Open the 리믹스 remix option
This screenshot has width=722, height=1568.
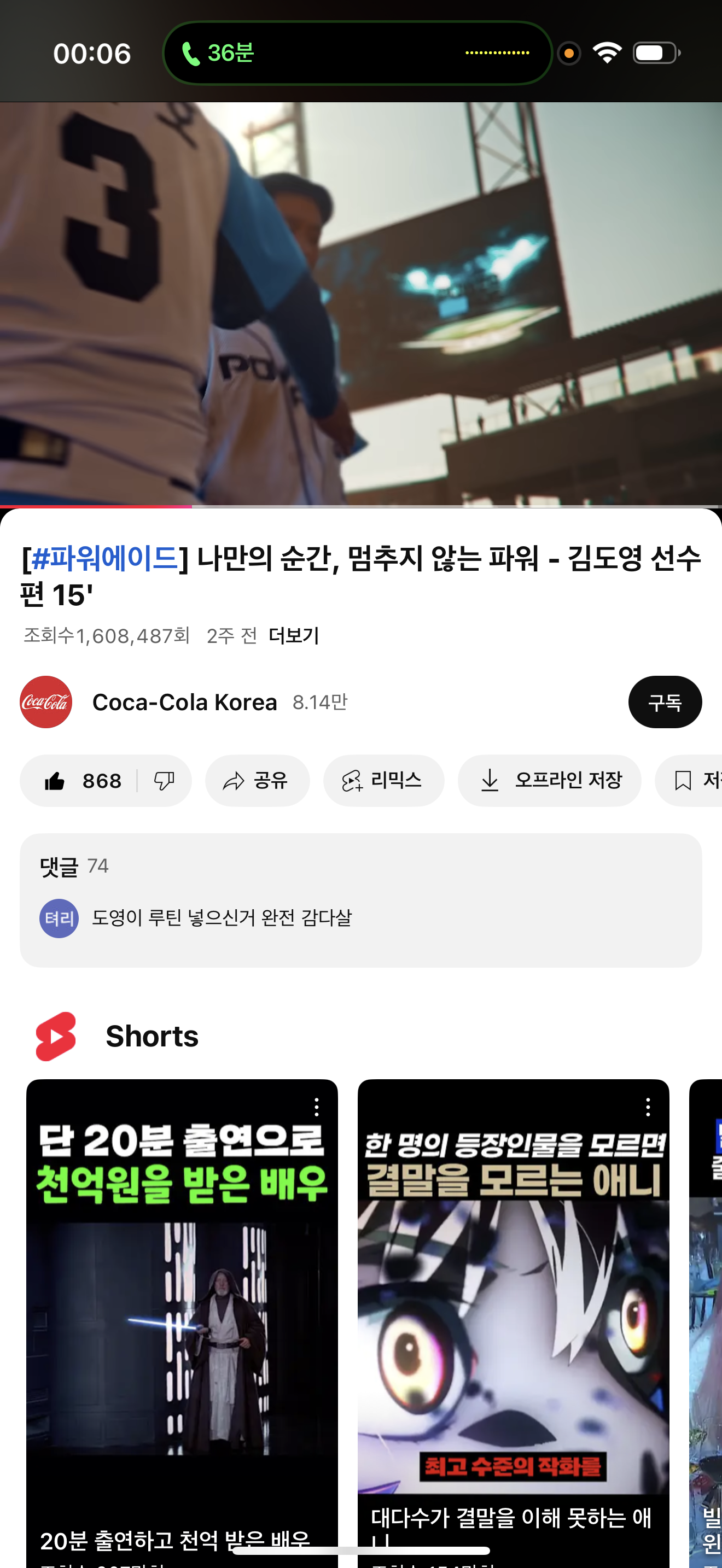[x=383, y=781]
